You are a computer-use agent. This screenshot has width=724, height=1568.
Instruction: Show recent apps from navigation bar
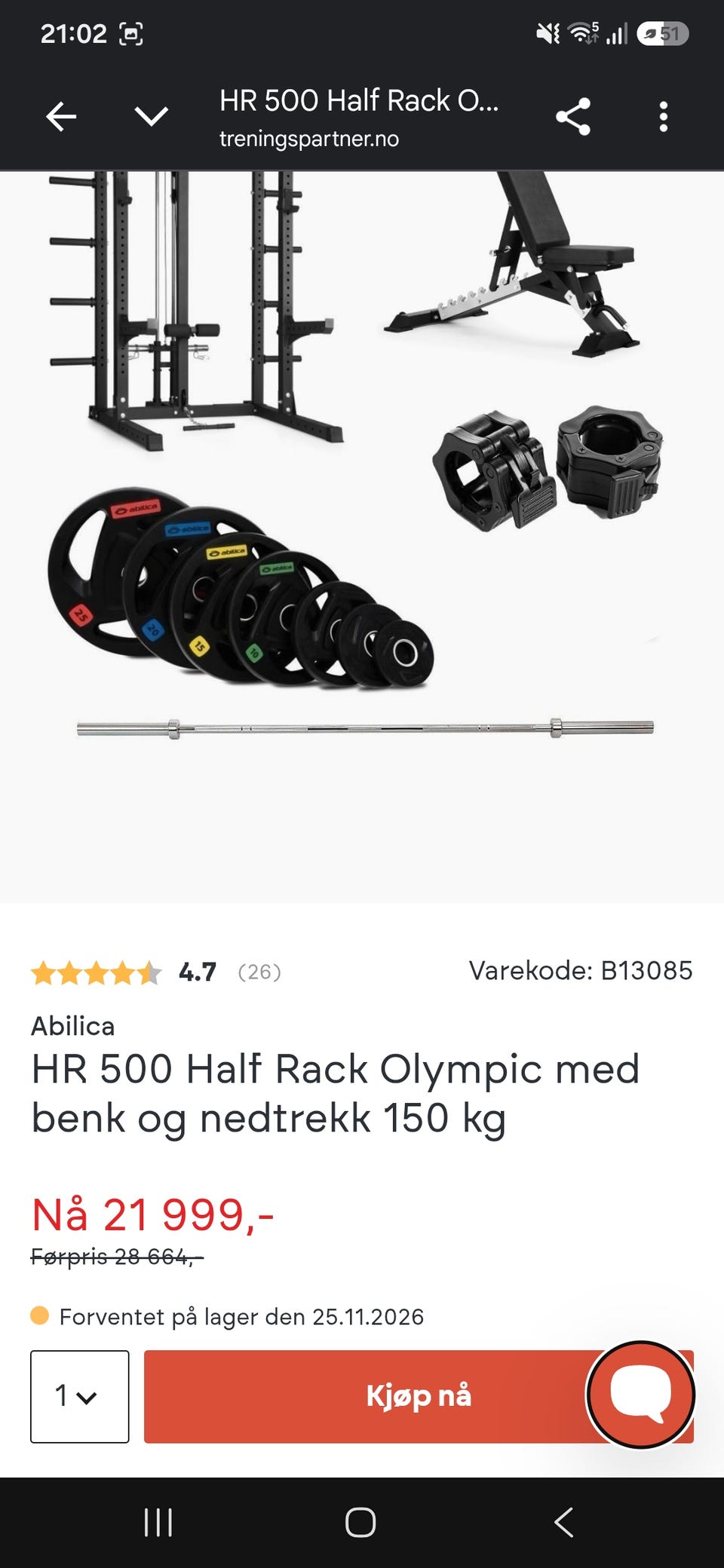click(x=158, y=1523)
